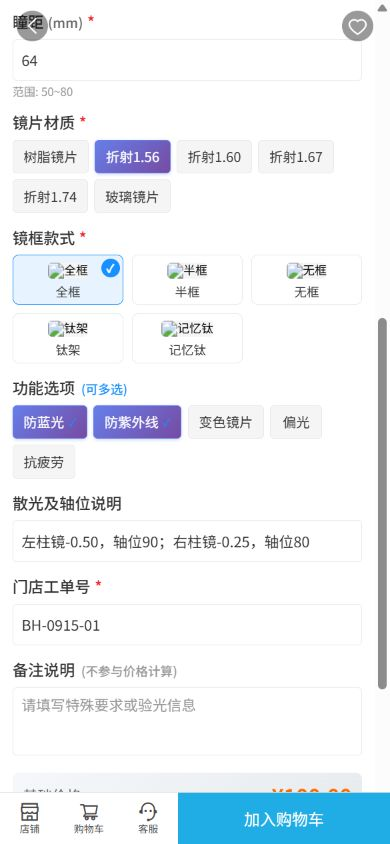Screen dimensions: 390x844
Task: Deselect the 防蓝光 function
Action: coord(50,423)
